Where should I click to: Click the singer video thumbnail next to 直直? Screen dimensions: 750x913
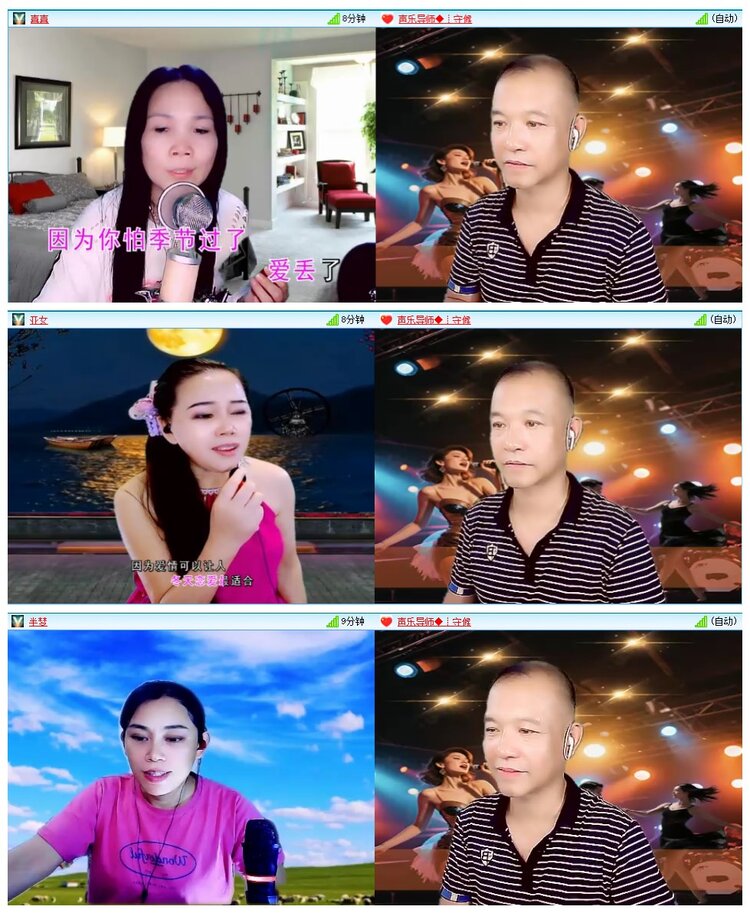click(x=560, y=160)
